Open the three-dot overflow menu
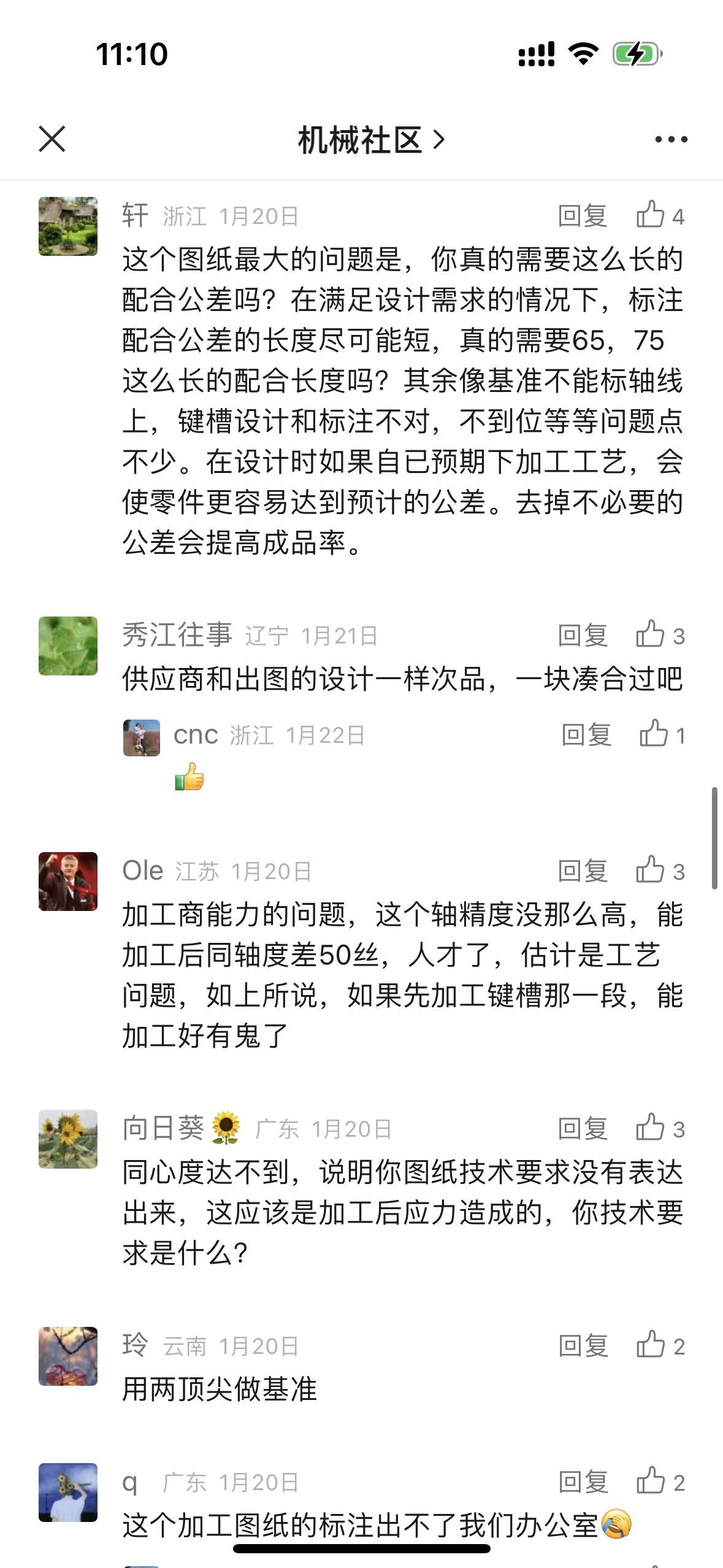Viewport: 723px width, 1568px height. pos(671,140)
